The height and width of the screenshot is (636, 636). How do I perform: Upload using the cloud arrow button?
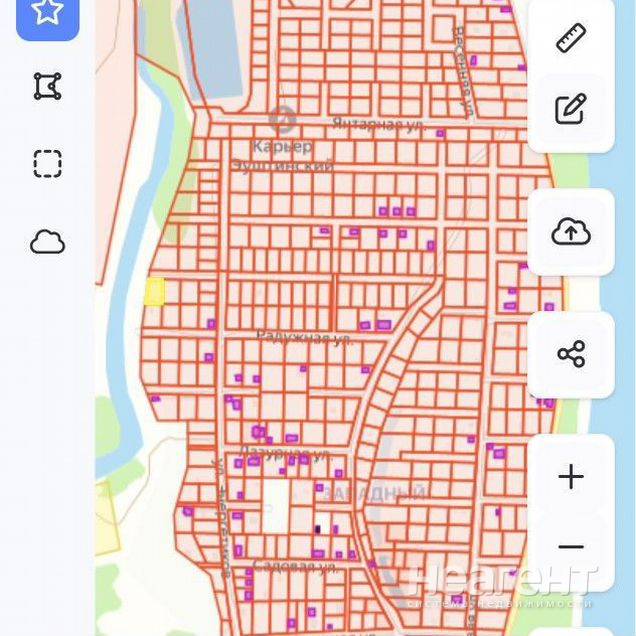[571, 232]
